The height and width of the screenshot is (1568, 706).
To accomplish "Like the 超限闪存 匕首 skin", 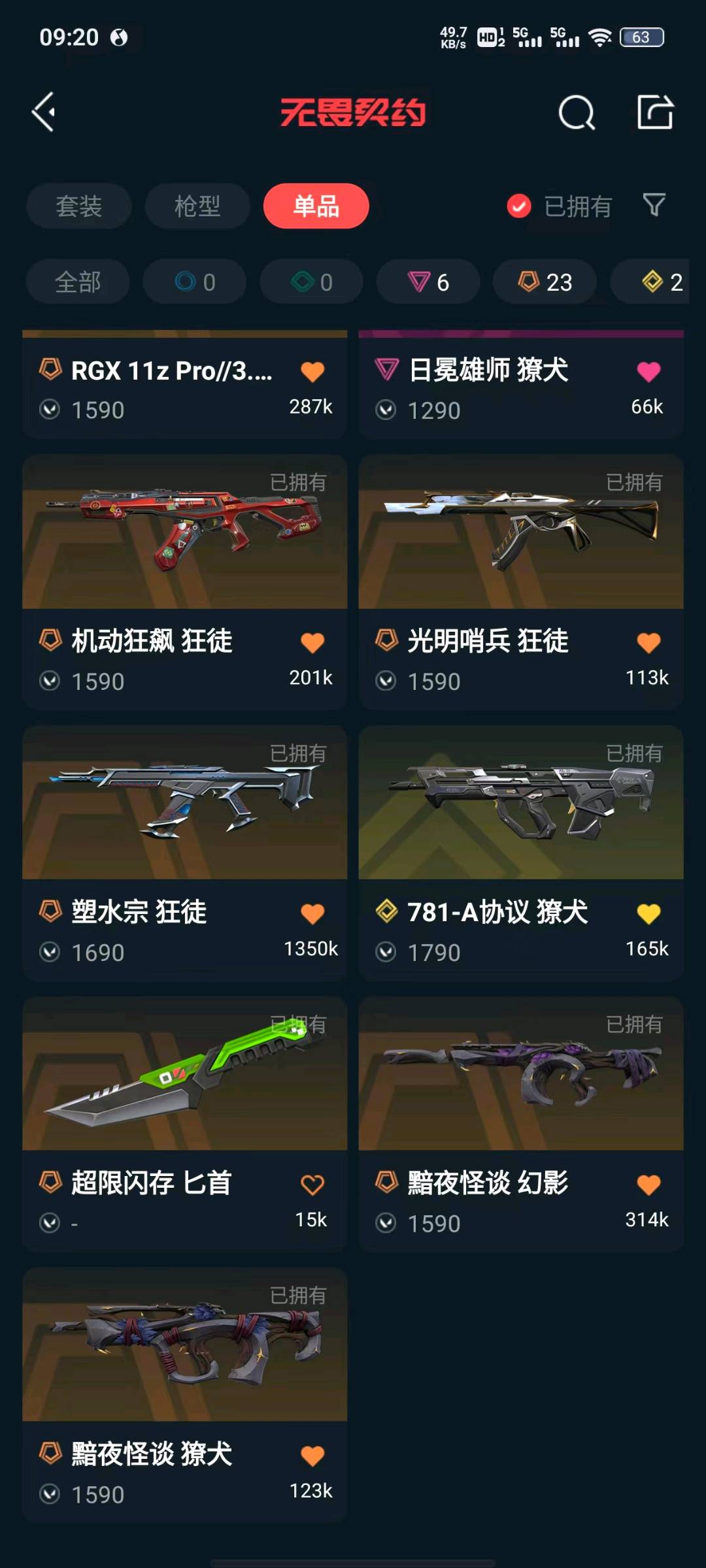I will click(x=312, y=1184).
